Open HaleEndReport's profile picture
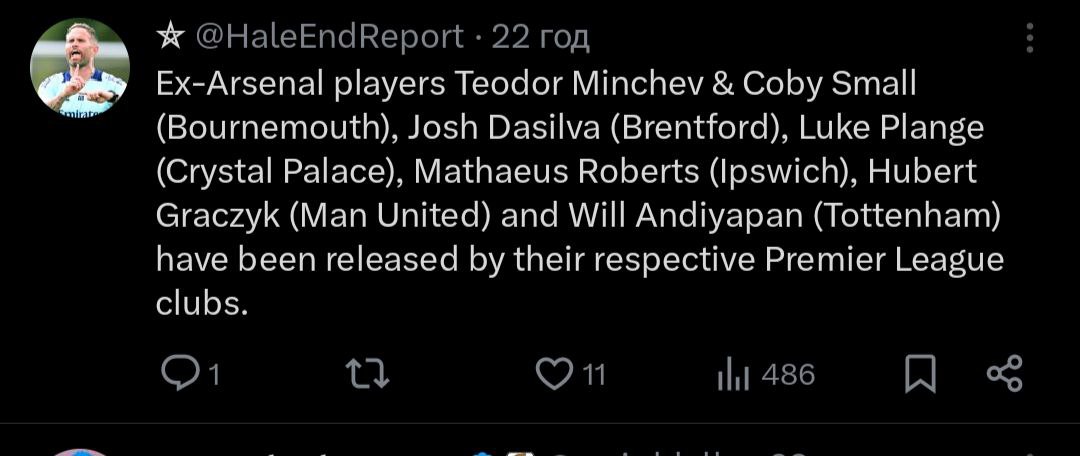 tap(80, 67)
